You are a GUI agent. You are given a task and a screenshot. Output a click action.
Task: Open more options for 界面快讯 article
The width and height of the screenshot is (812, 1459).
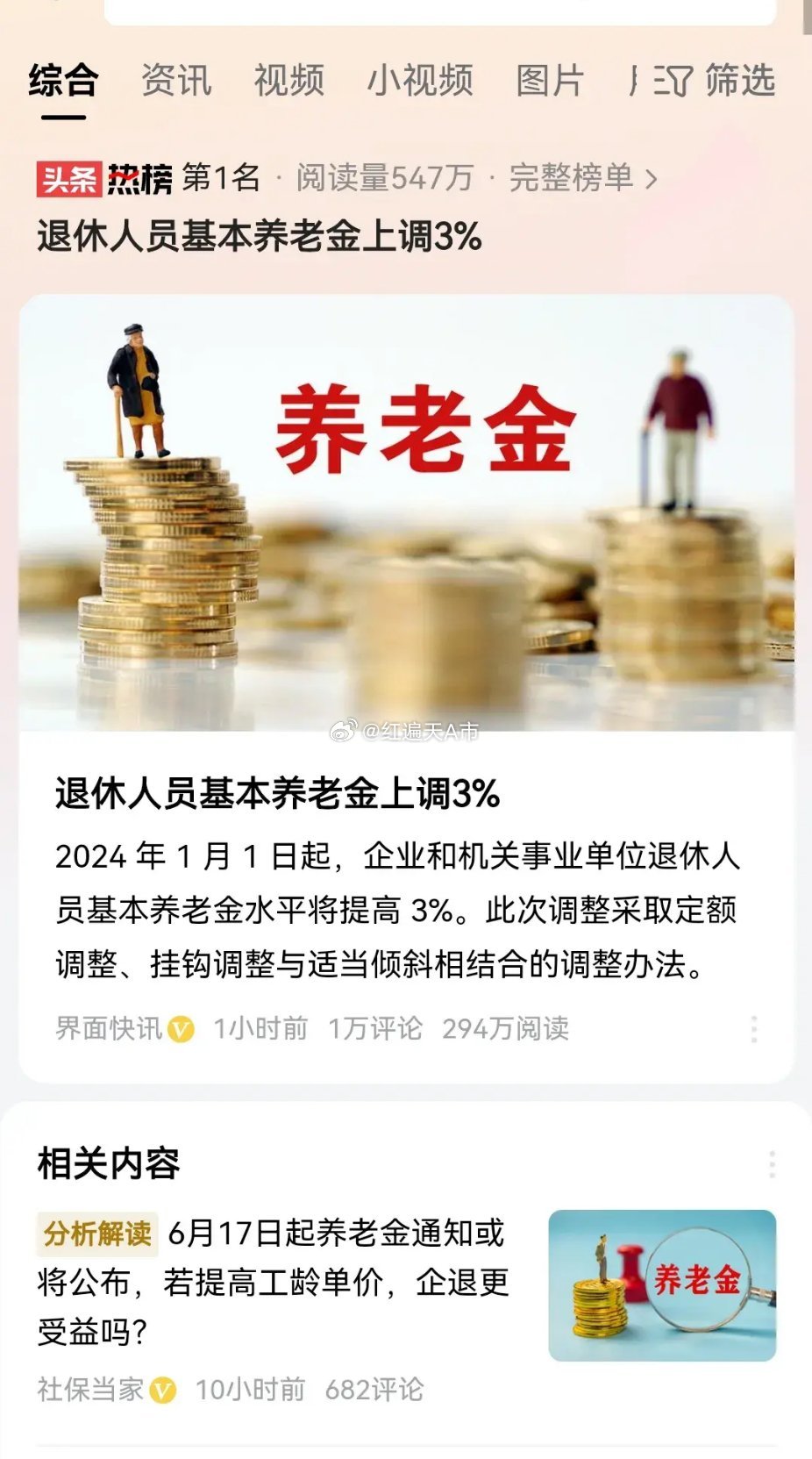[754, 1029]
